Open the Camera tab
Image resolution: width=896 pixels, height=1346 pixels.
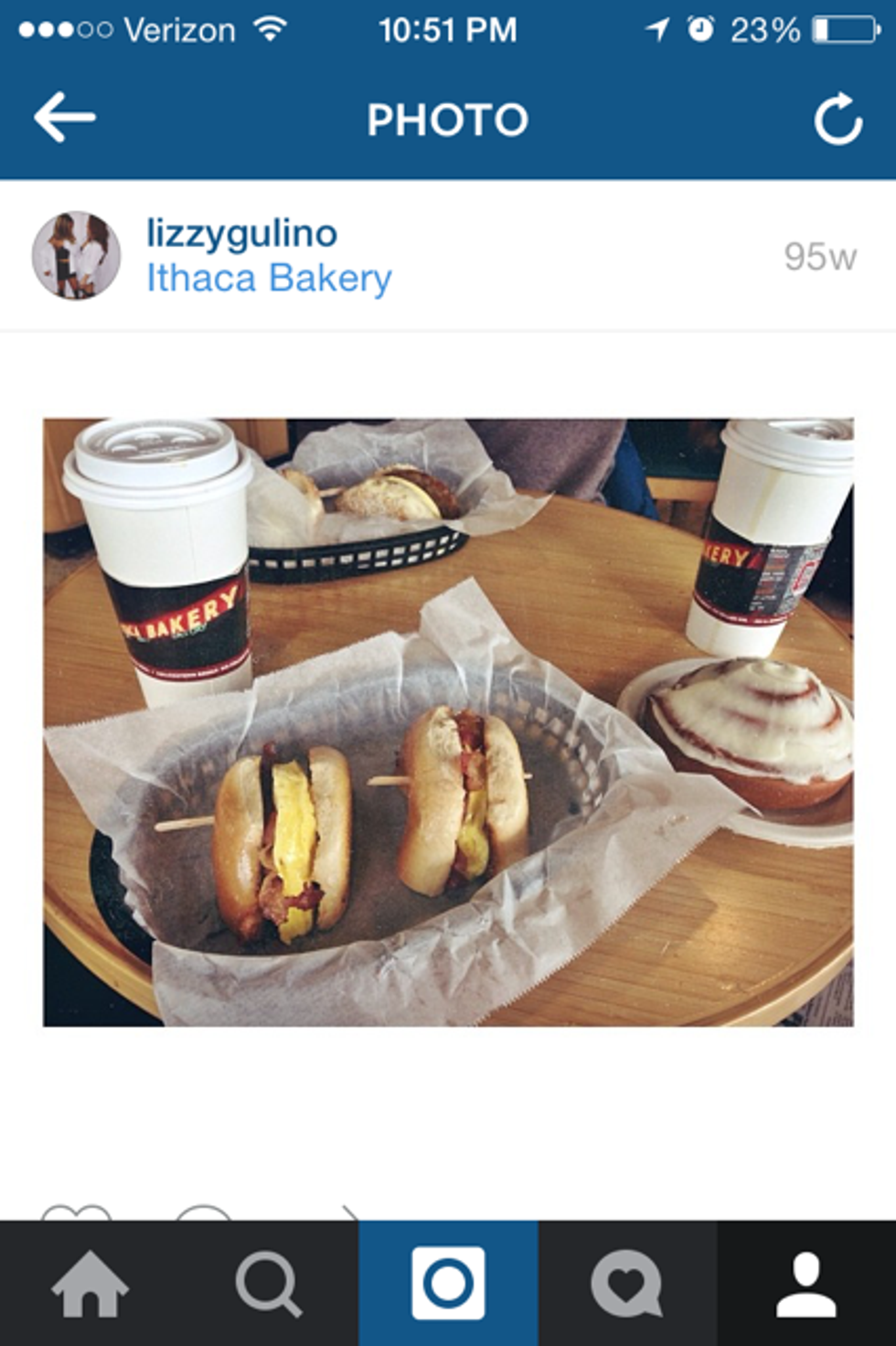click(448, 1284)
